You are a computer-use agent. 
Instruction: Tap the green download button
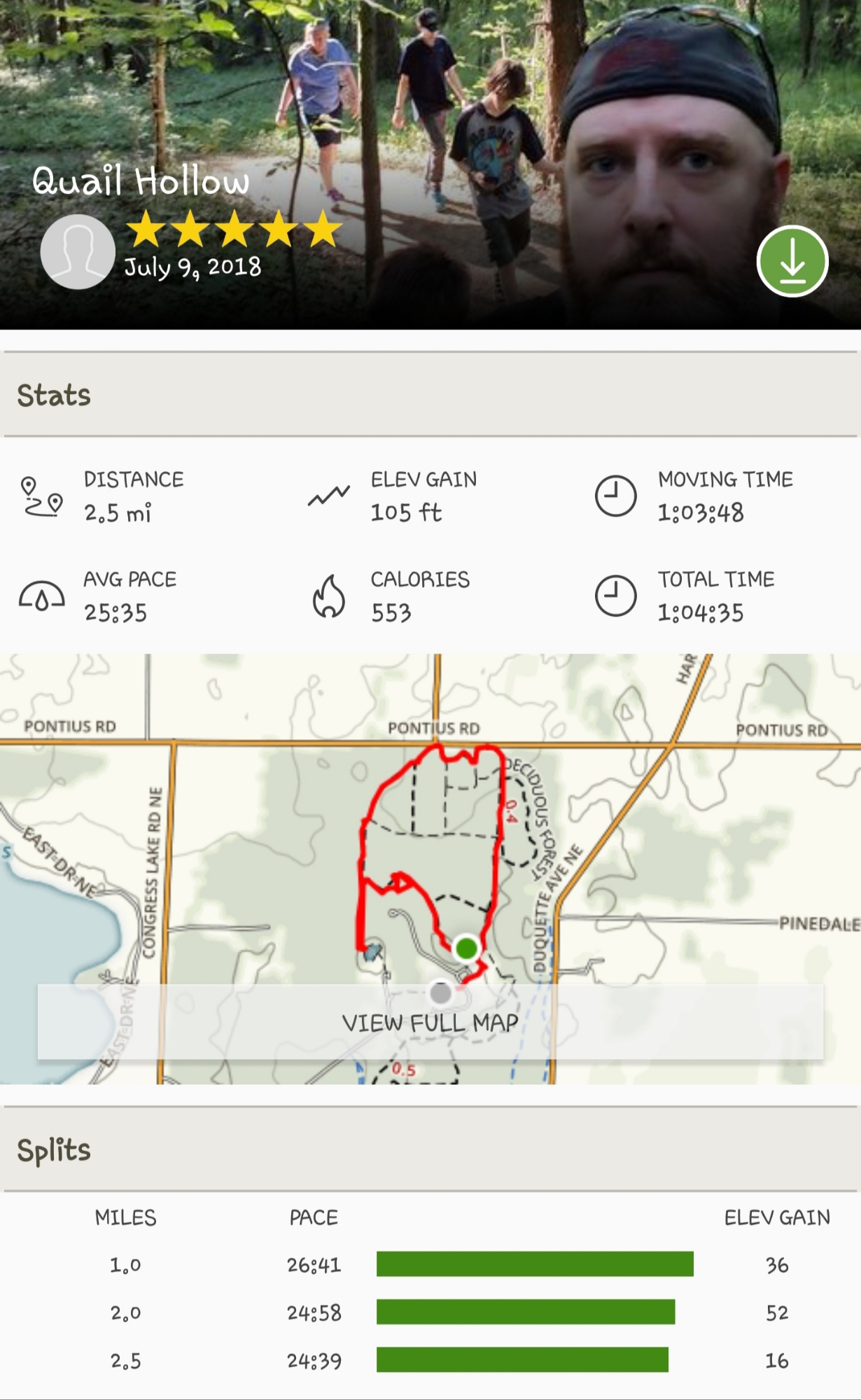(x=792, y=261)
